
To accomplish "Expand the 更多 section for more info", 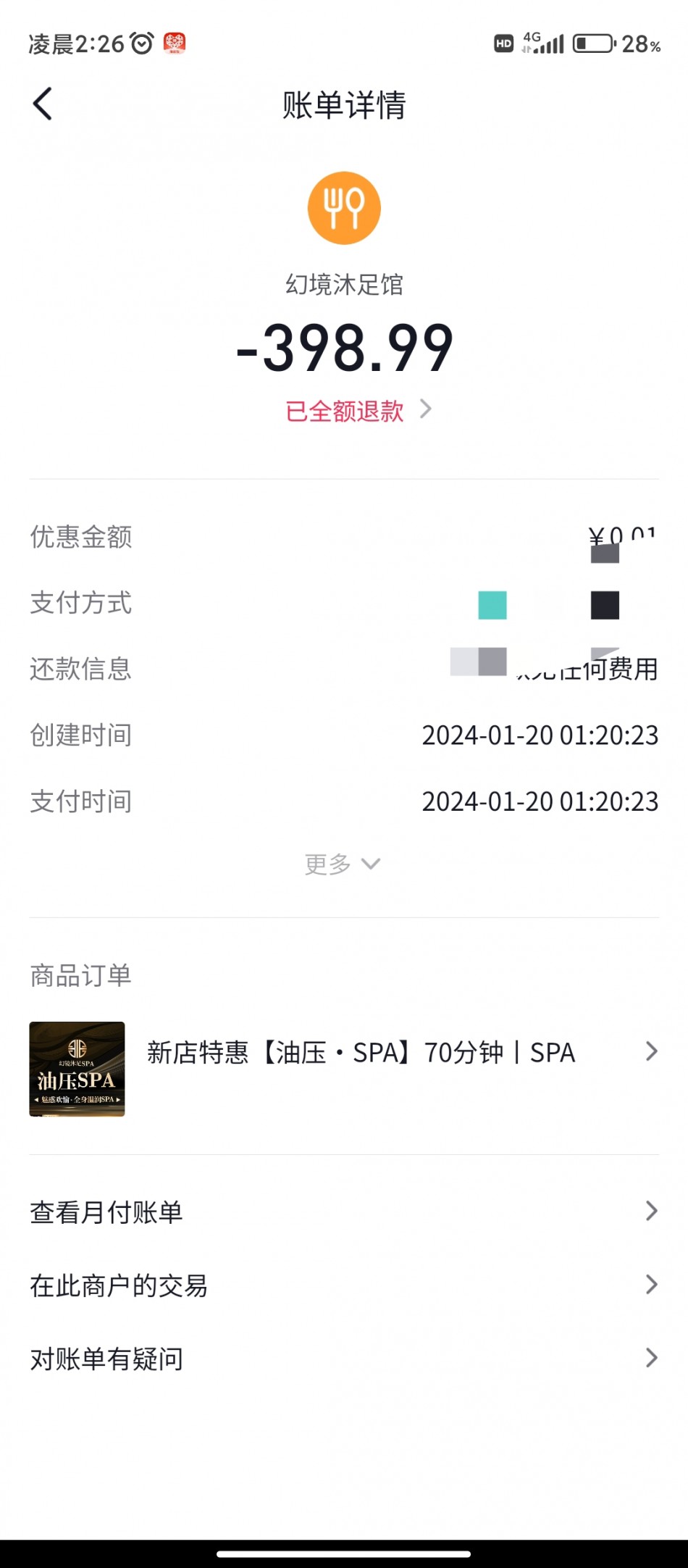I will click(343, 864).
